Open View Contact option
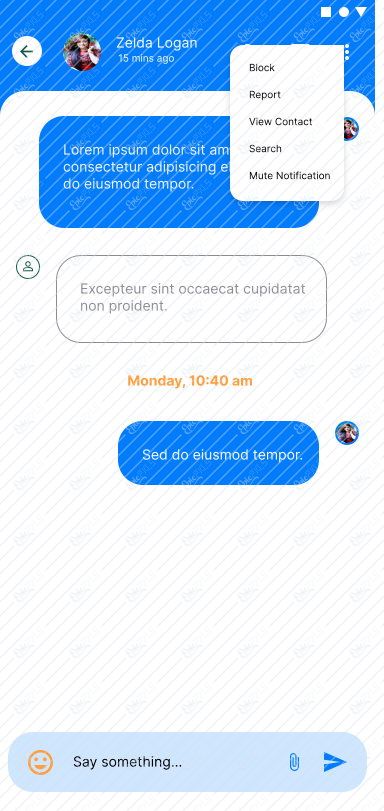Viewport: 384px width, 811px height. pyautogui.click(x=280, y=122)
